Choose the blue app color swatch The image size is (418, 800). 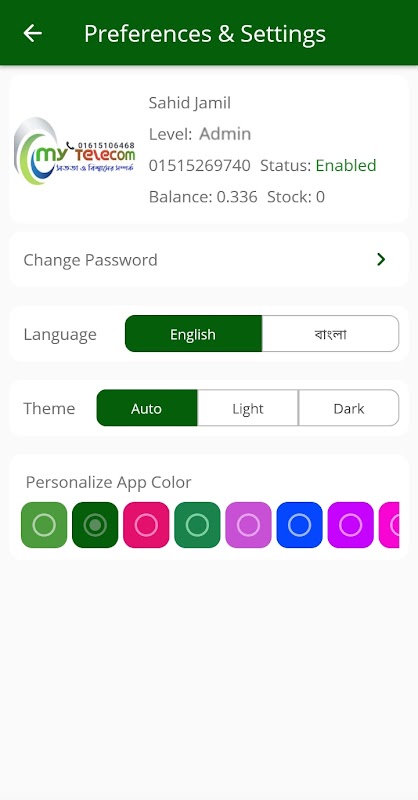point(299,525)
